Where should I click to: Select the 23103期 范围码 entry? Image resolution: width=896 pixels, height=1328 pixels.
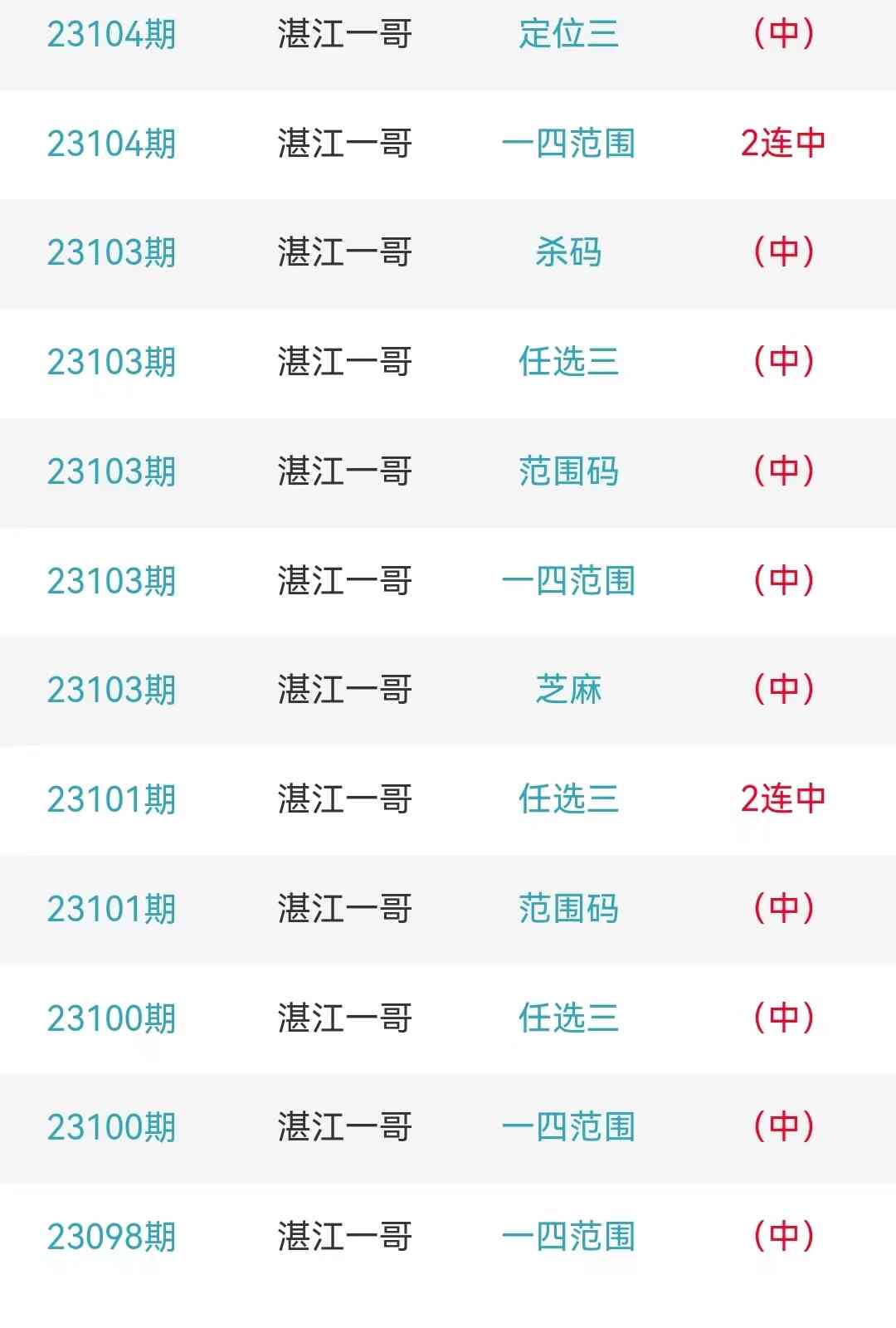(568, 471)
